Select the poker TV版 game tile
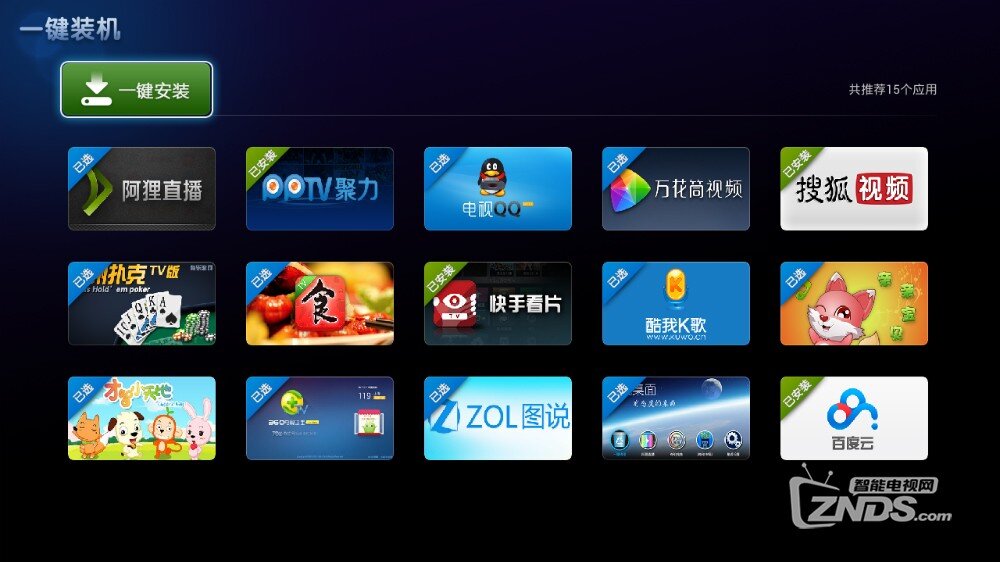1000x562 pixels. point(142,304)
